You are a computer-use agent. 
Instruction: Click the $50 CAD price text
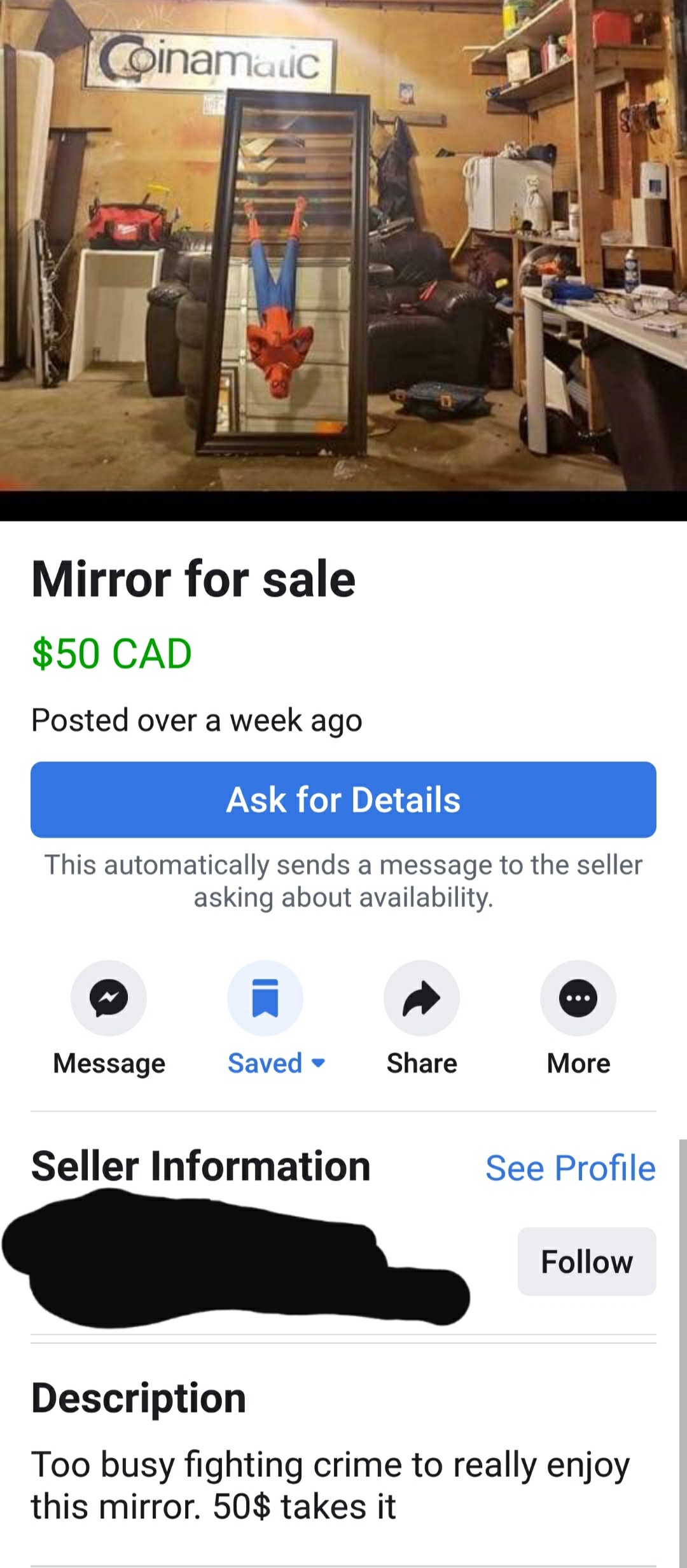pos(111,653)
